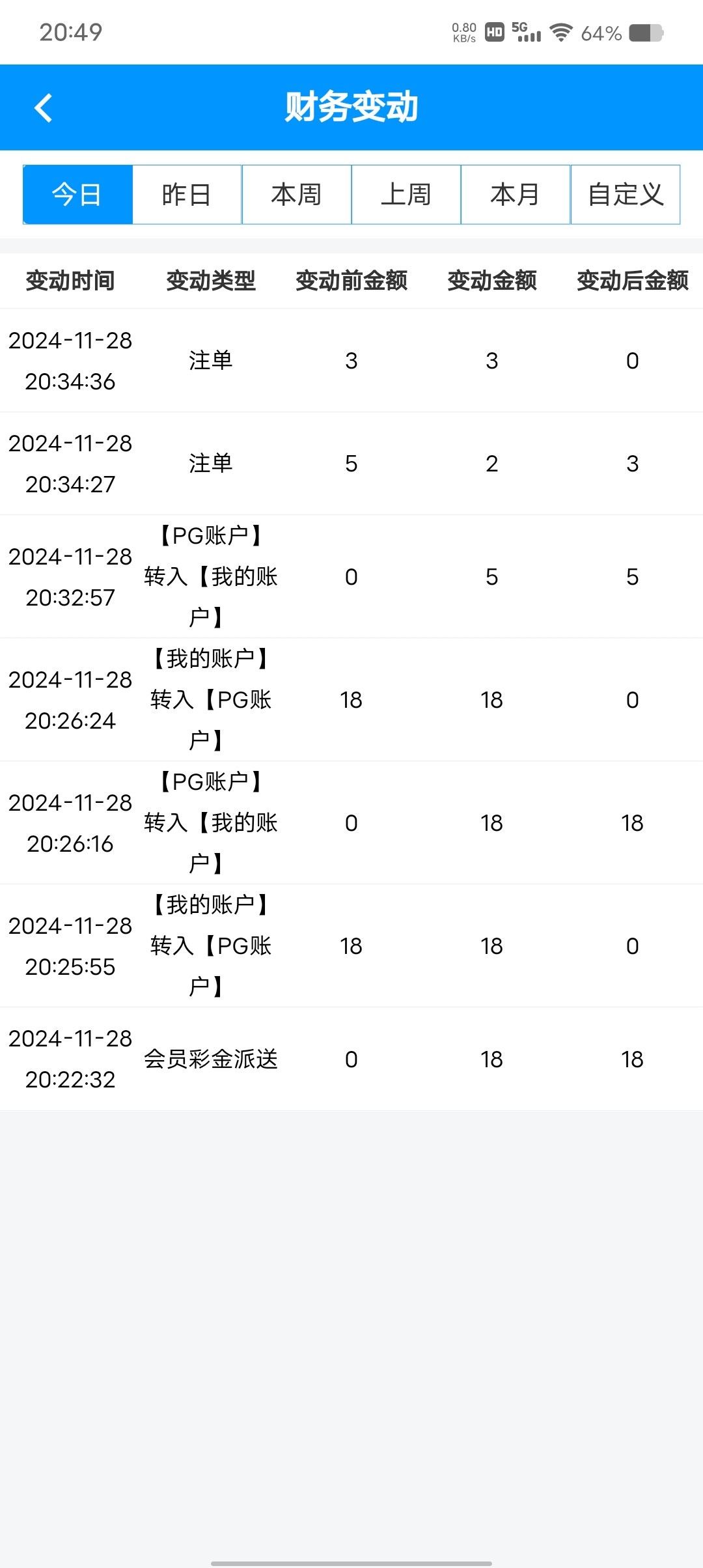The image size is (703, 1568).
Task: Open the 自定义 custom date range
Action: click(x=626, y=194)
